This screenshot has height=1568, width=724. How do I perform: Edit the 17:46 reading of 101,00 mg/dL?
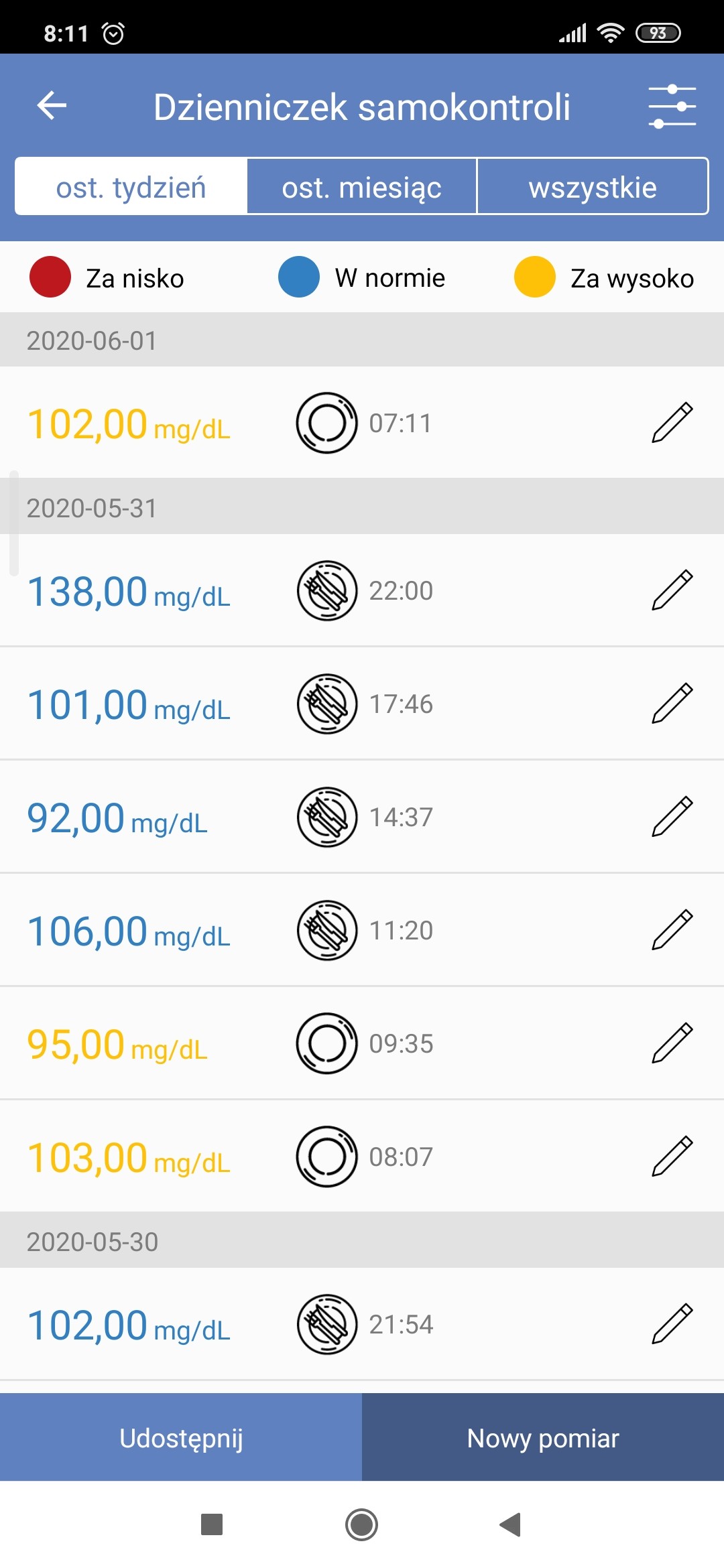click(x=672, y=704)
